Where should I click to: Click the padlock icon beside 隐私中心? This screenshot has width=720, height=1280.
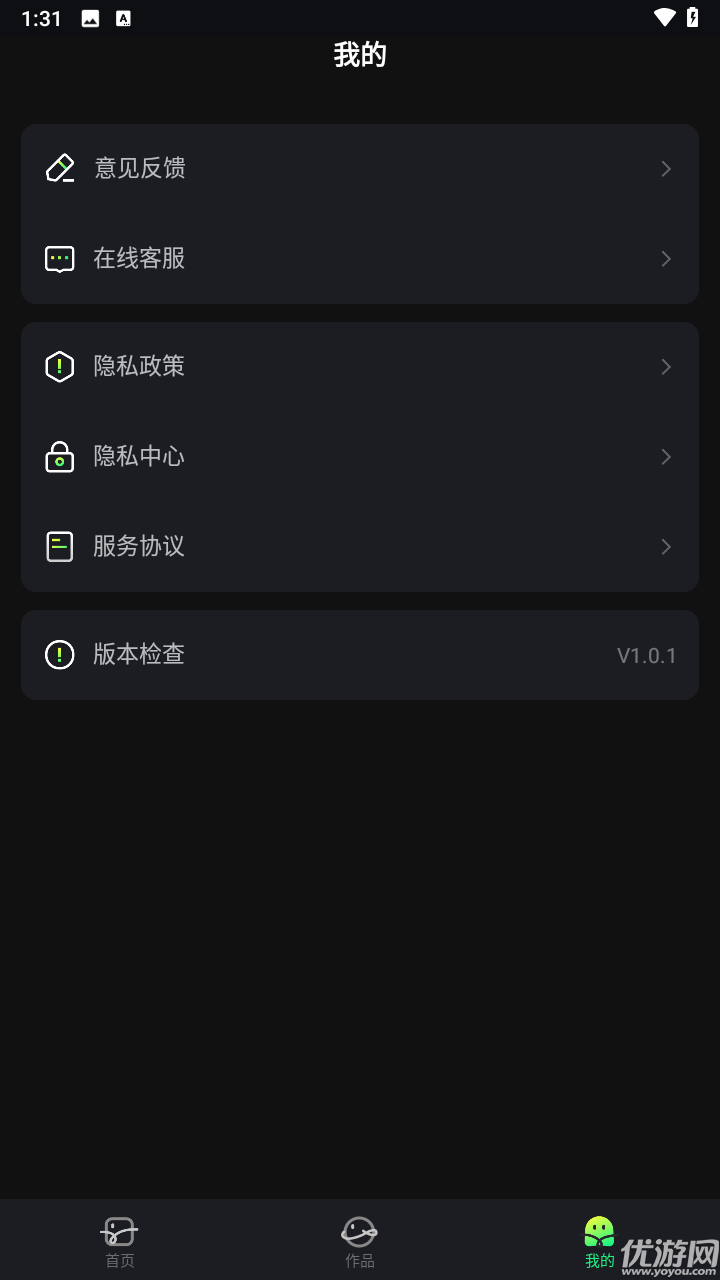(60, 457)
